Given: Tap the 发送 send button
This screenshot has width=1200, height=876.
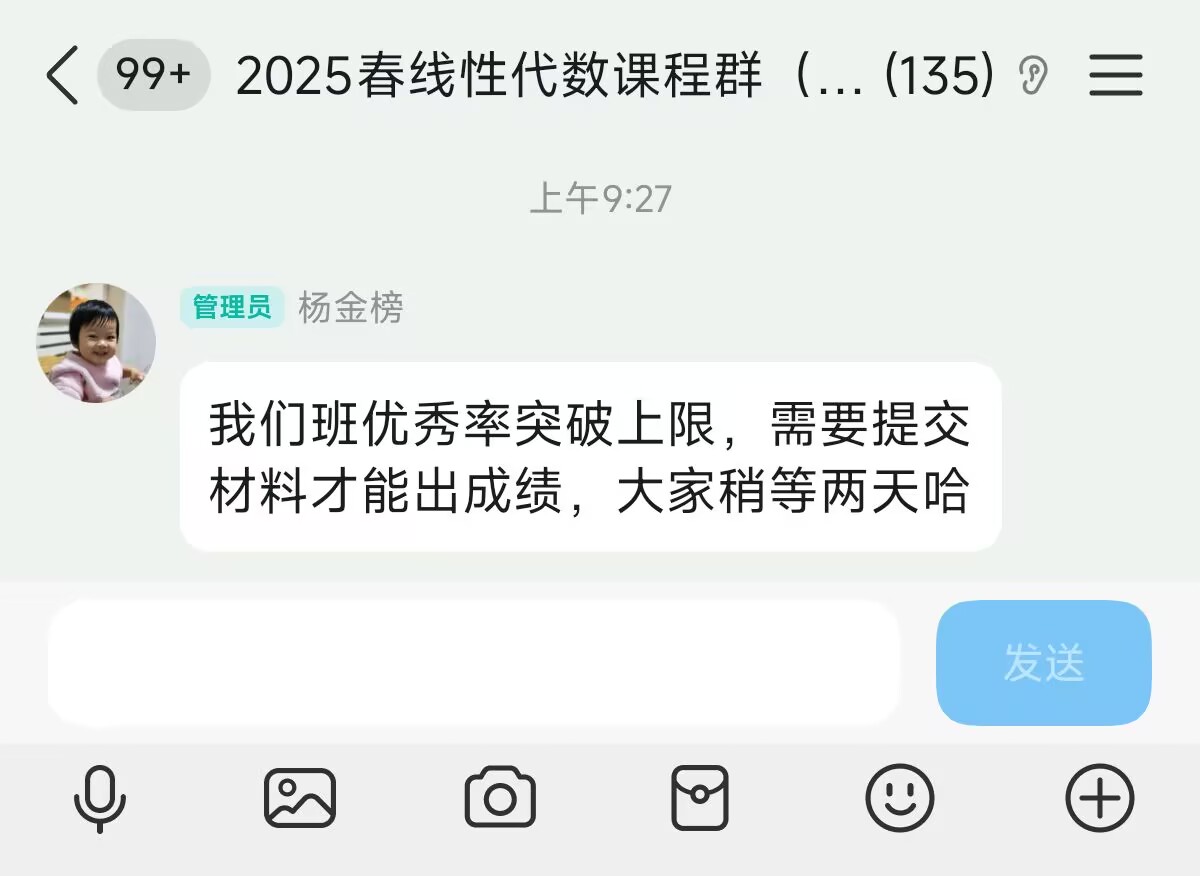Looking at the screenshot, I should click(1043, 662).
